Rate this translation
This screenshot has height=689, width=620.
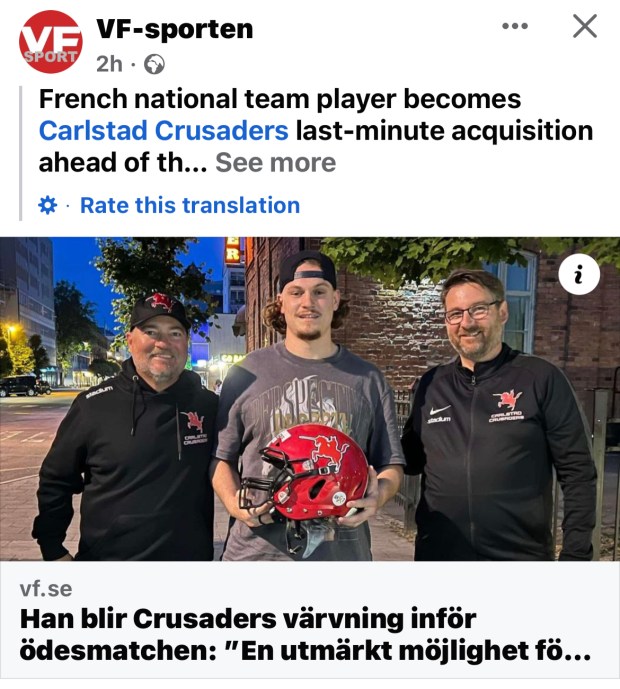[x=190, y=205]
